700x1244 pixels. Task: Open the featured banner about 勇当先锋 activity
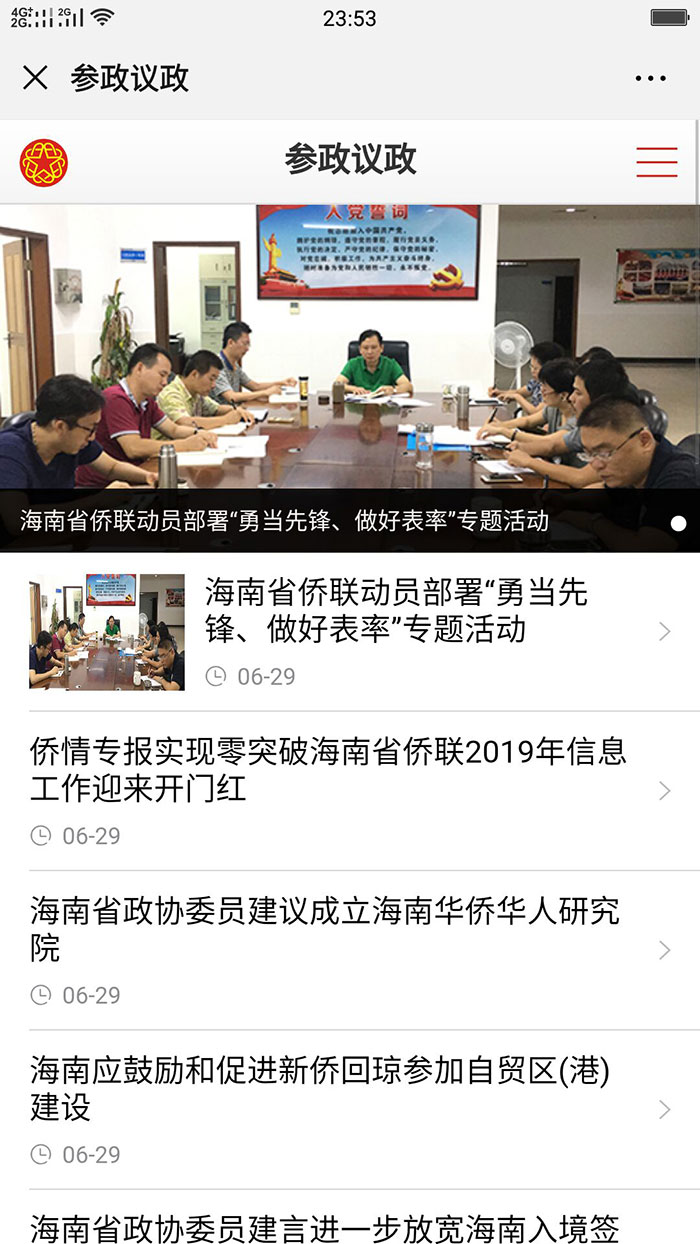point(350,378)
